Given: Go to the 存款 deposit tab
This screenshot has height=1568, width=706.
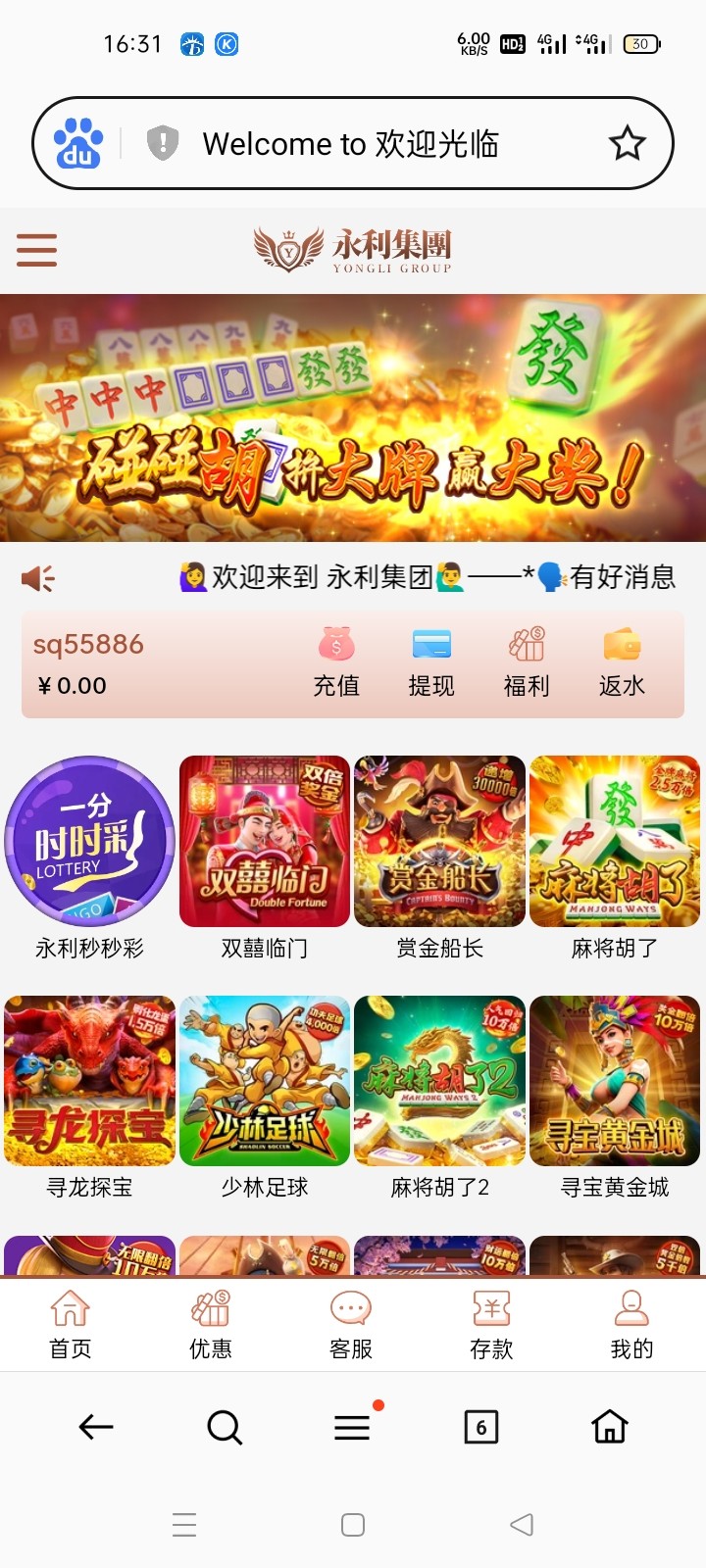Looking at the screenshot, I should pos(491,1324).
